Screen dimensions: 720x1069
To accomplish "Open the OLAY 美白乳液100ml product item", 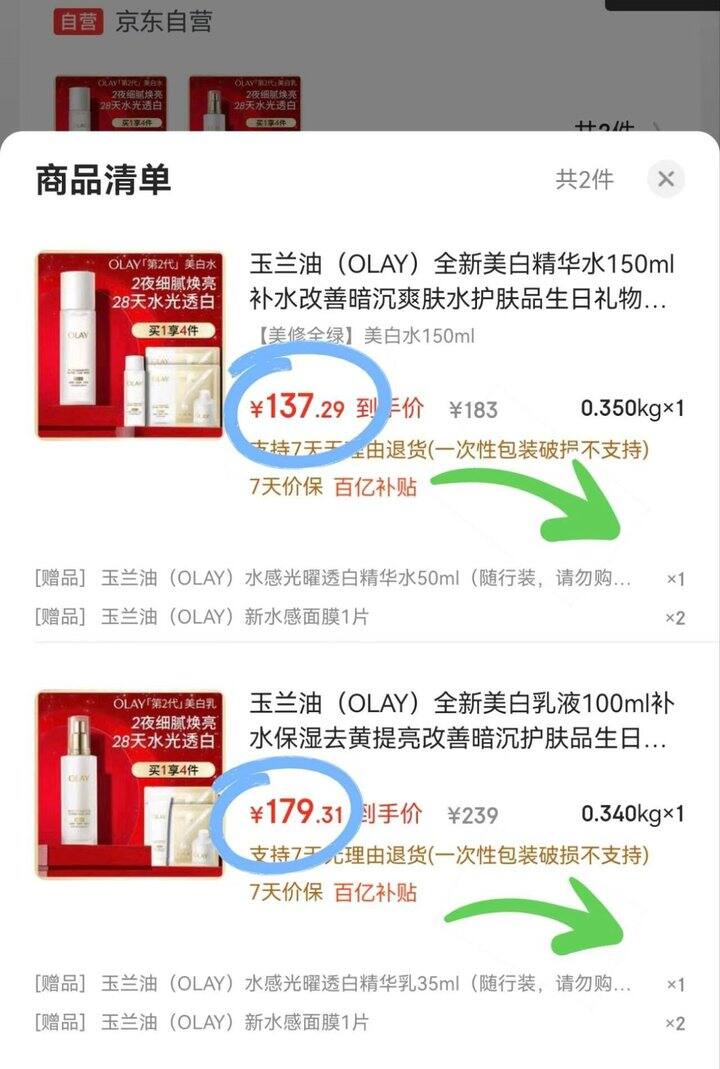I will tap(460, 721).
